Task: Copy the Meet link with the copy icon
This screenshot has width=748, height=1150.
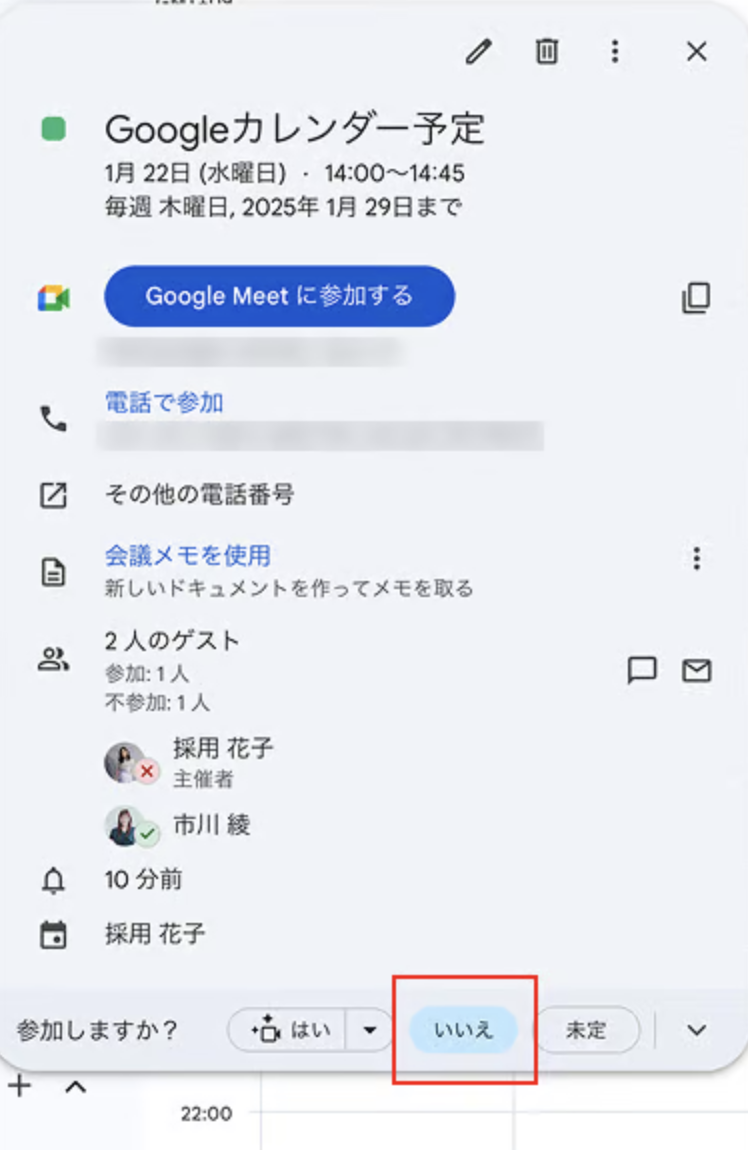Action: pyautogui.click(x=696, y=297)
